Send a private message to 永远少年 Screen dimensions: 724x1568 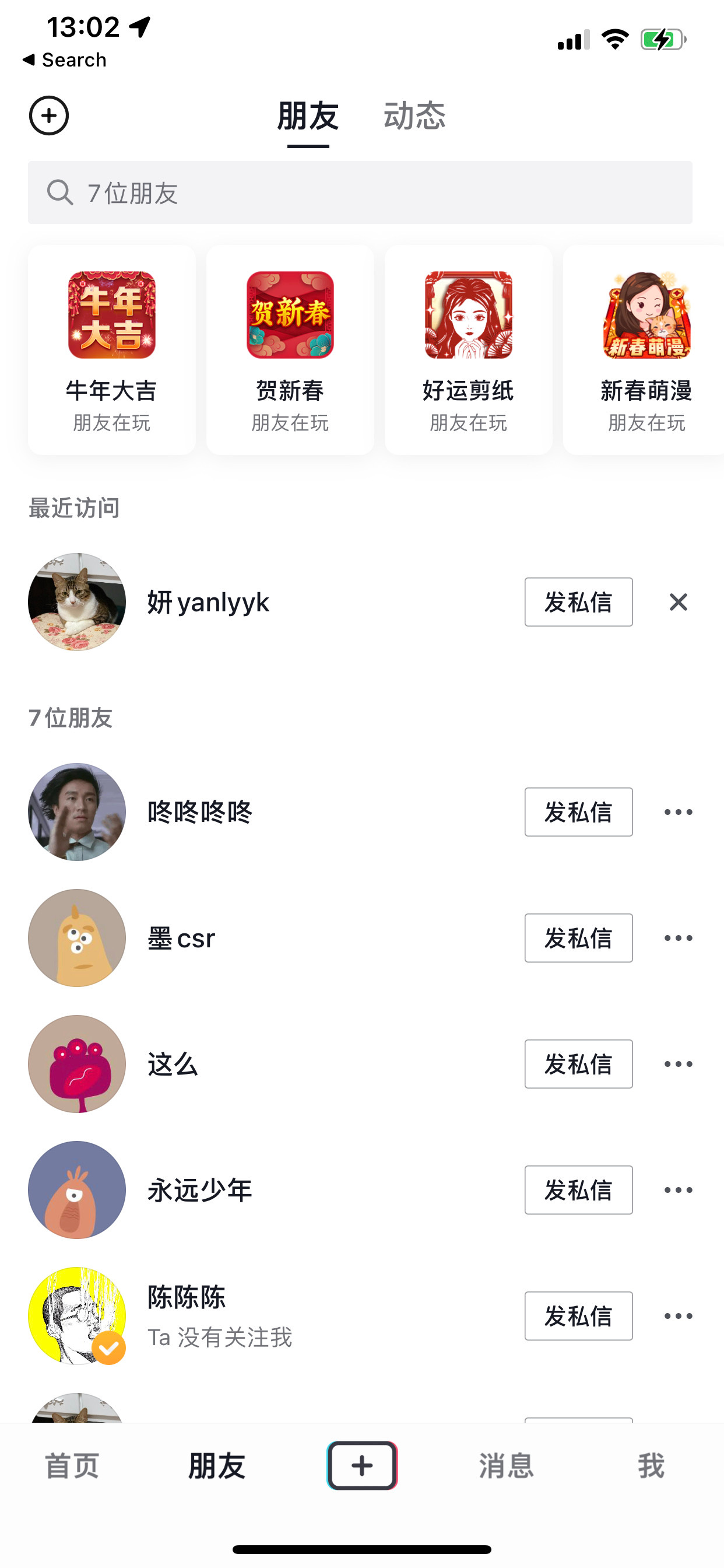pos(578,1190)
